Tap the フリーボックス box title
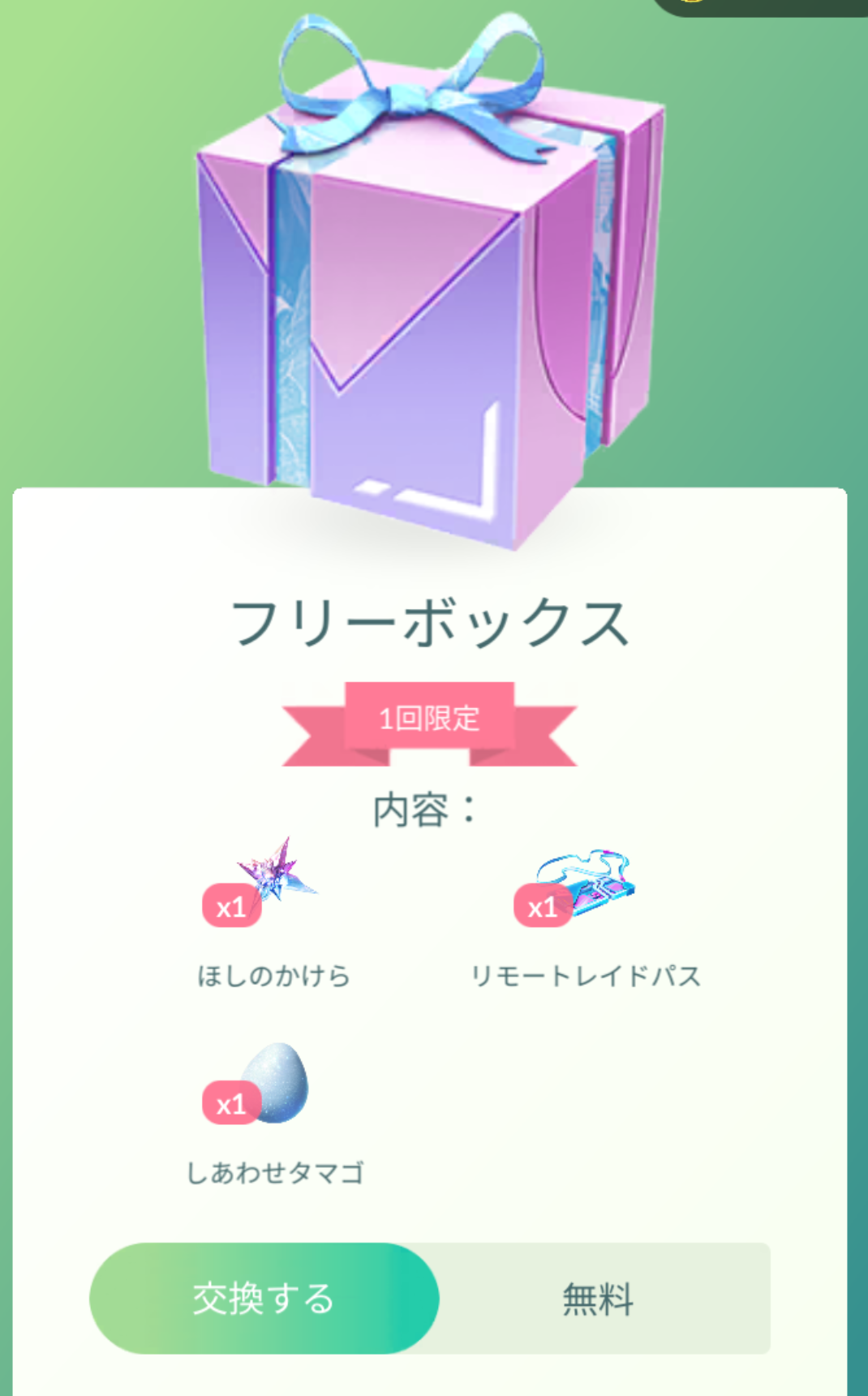Image resolution: width=868 pixels, height=1396 pixels. pyautogui.click(x=430, y=621)
